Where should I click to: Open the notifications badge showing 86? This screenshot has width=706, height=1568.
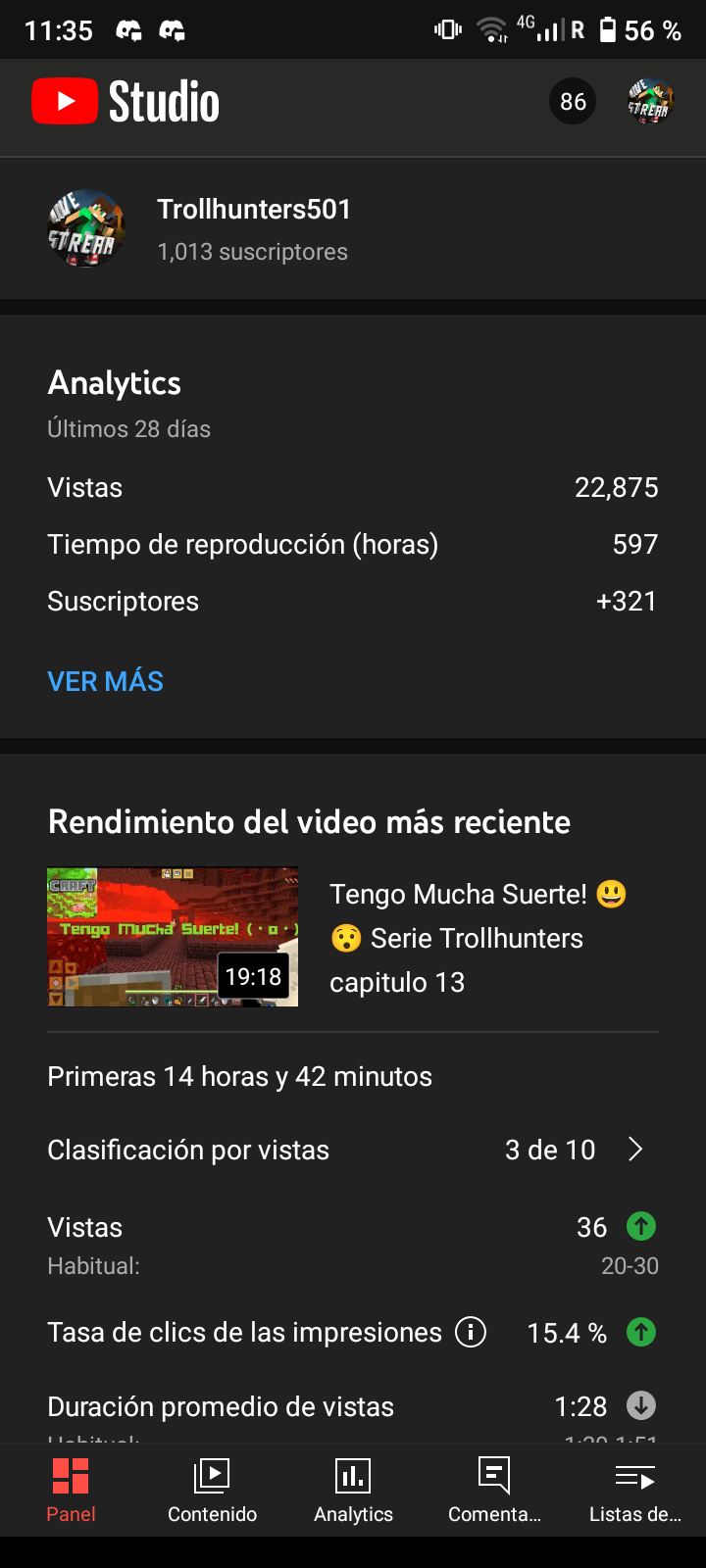point(573,102)
